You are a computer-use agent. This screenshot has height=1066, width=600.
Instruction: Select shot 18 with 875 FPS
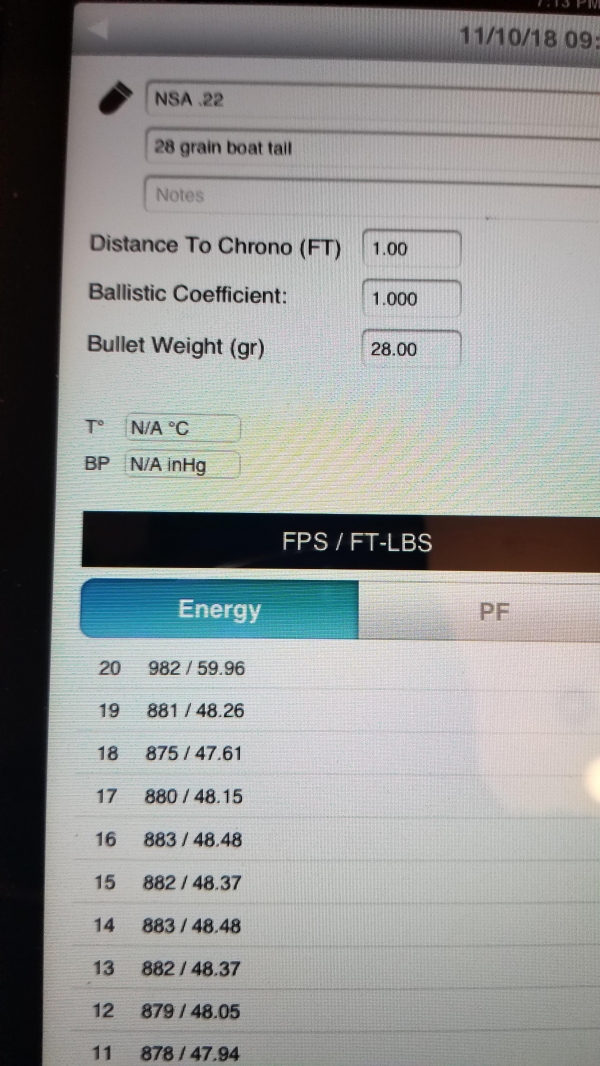[x=194, y=754]
